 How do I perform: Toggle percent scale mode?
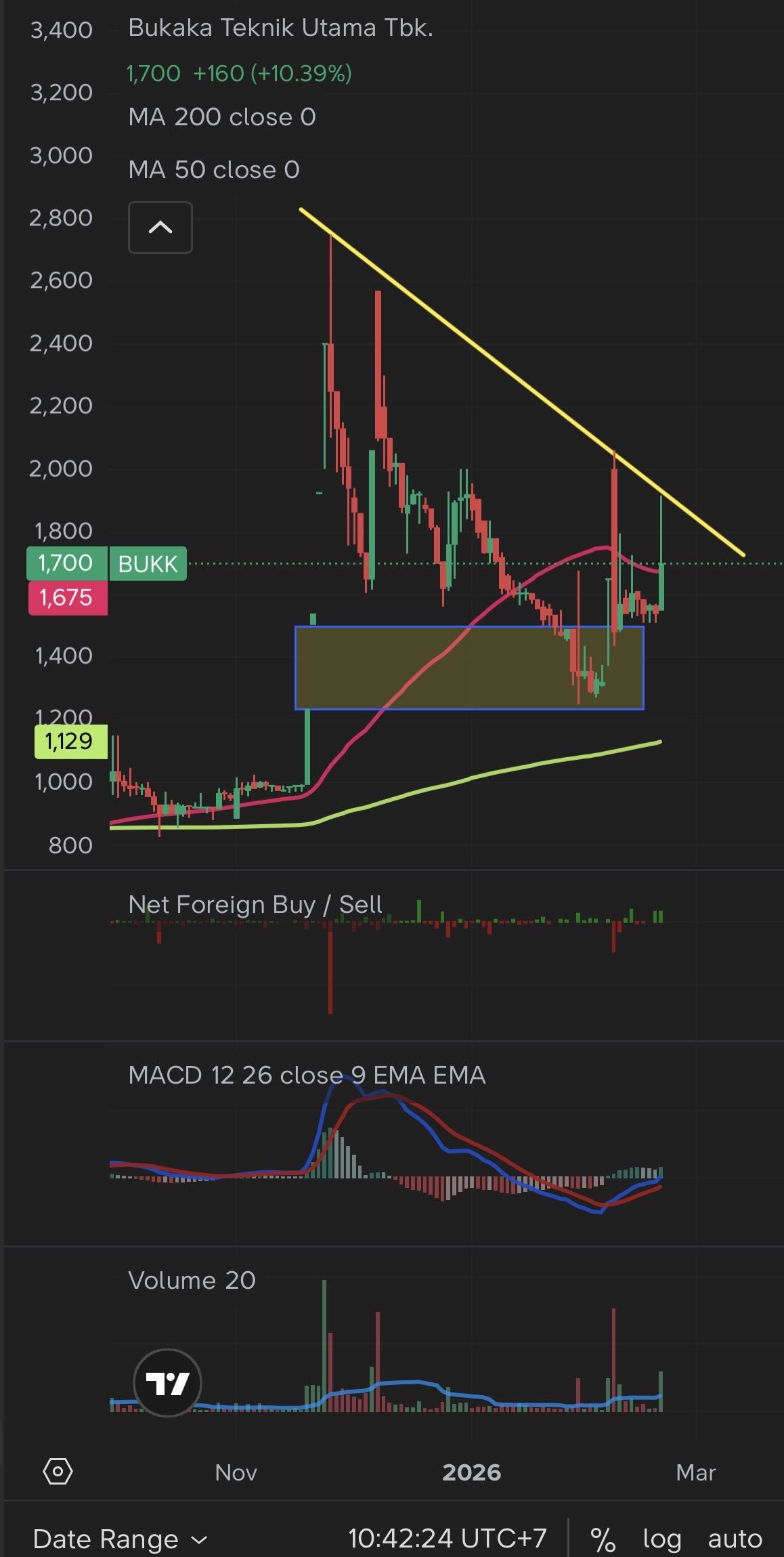tap(603, 1539)
